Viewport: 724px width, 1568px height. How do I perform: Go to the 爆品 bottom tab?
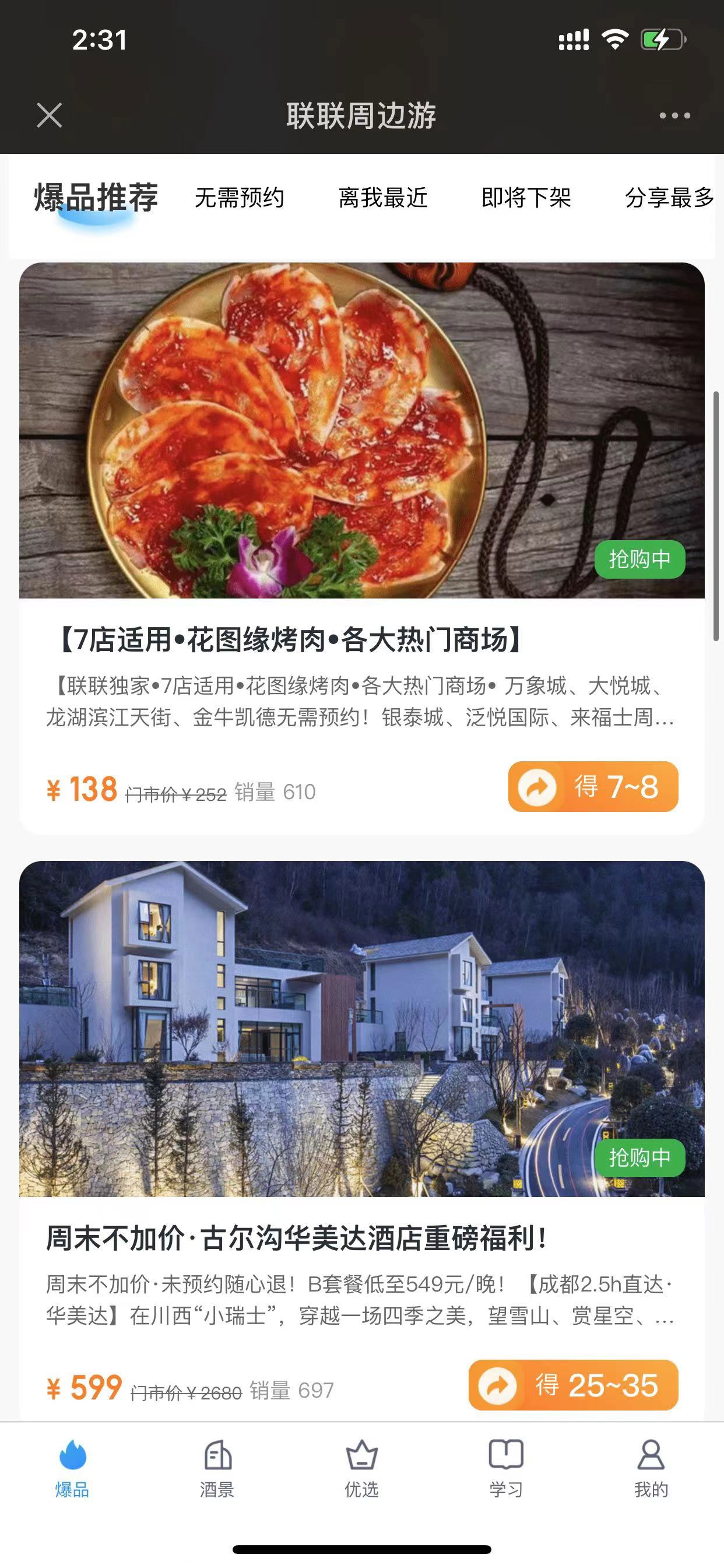(72, 1468)
